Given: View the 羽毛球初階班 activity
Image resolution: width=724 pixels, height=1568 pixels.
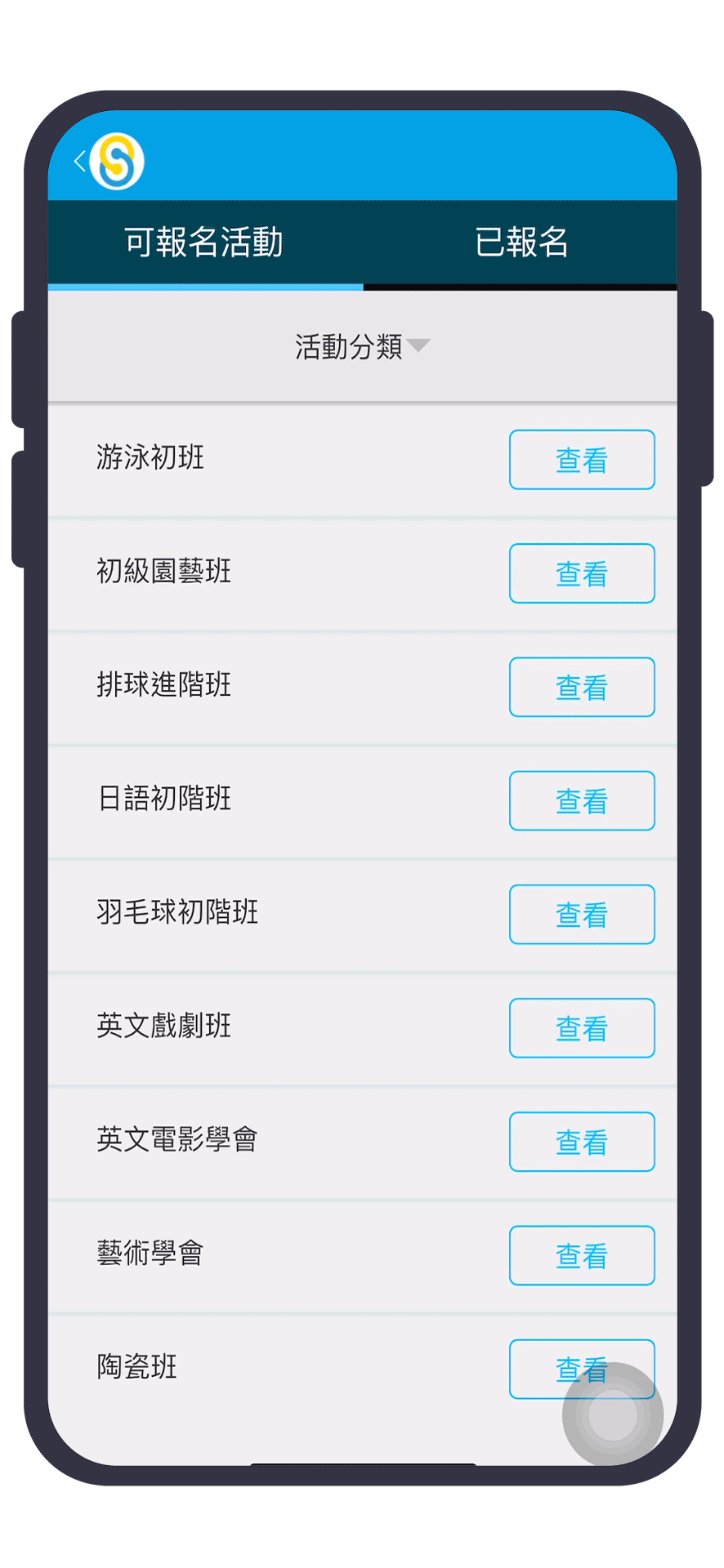Looking at the screenshot, I should [x=581, y=914].
